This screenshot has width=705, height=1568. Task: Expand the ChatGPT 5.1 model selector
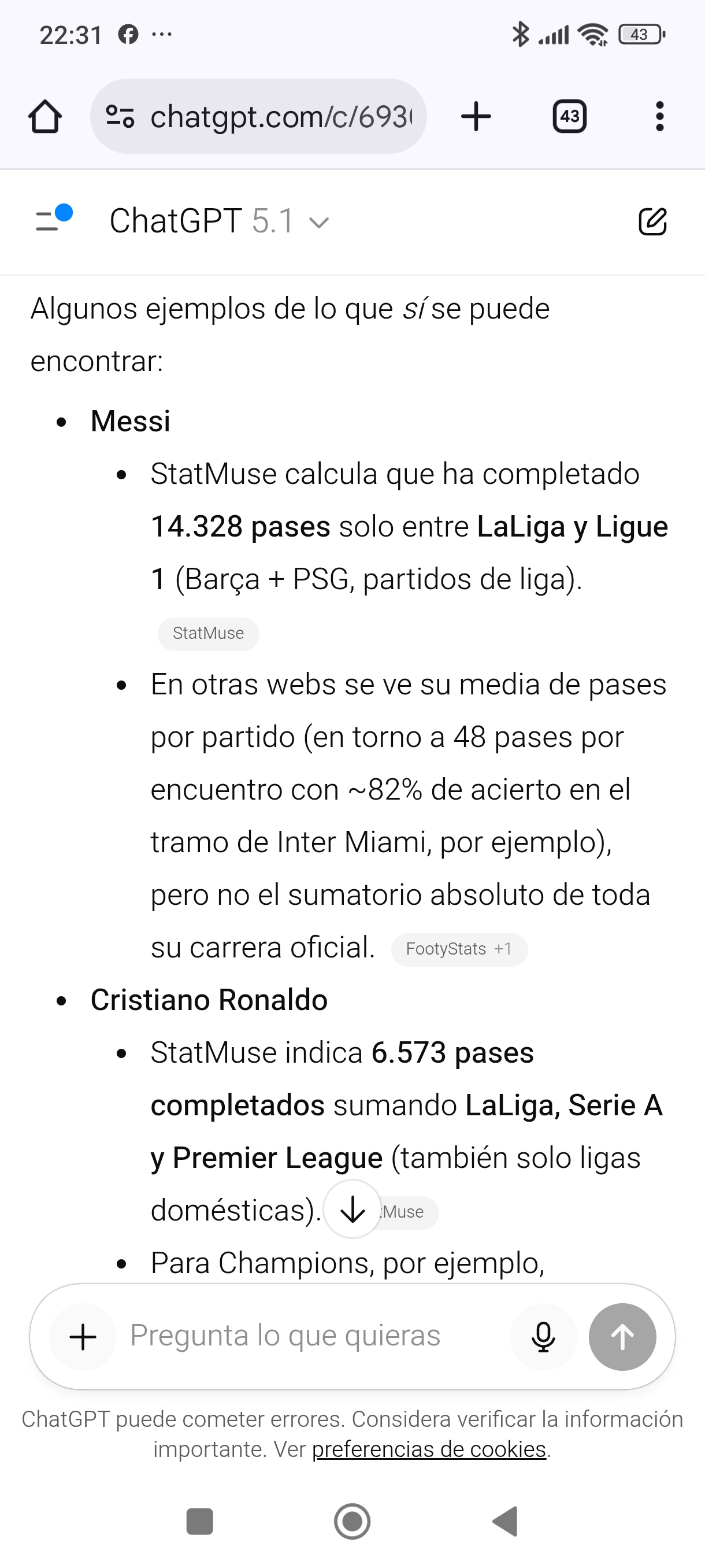[219, 221]
